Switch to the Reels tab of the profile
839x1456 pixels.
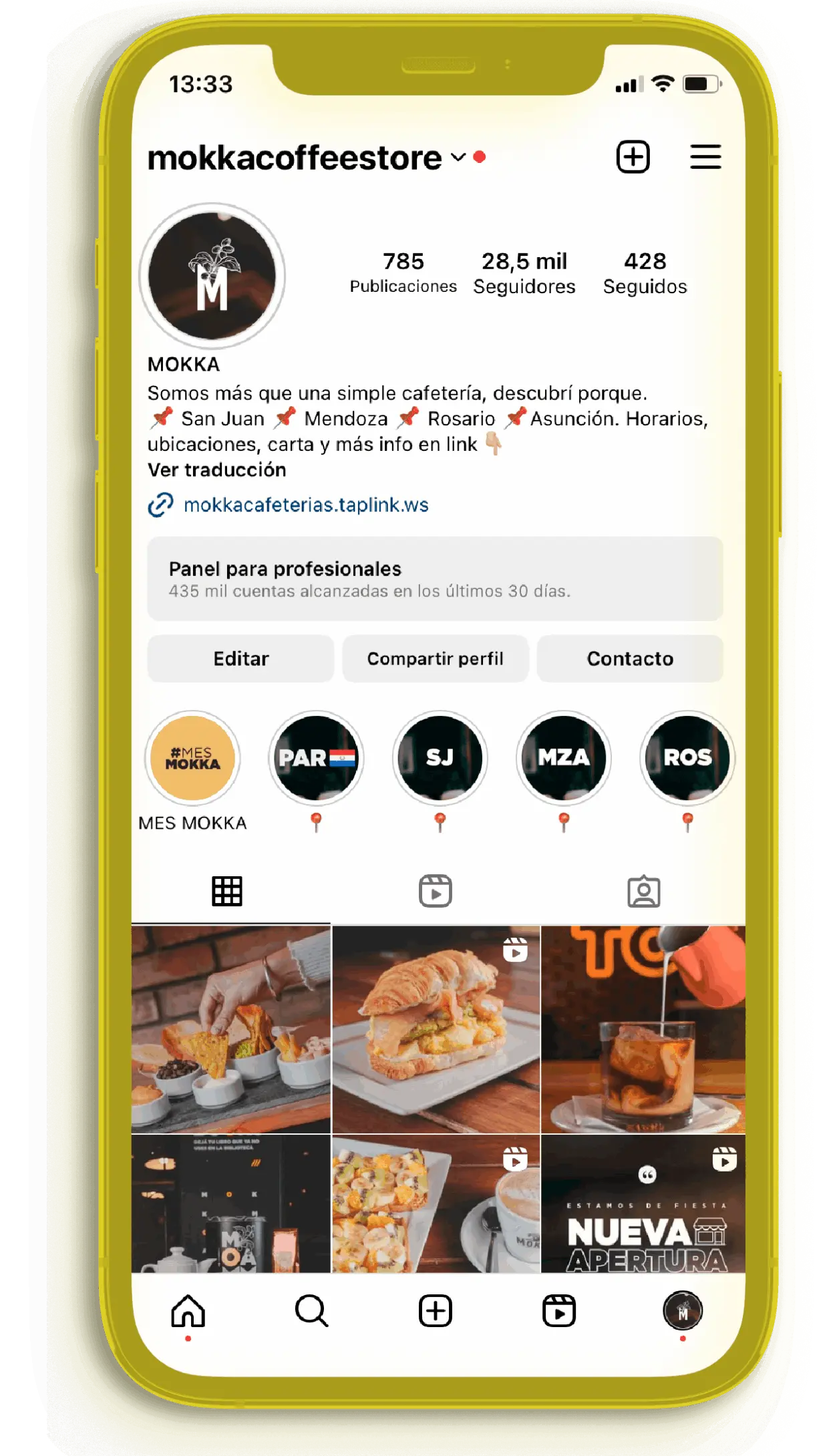pyautogui.click(x=436, y=891)
